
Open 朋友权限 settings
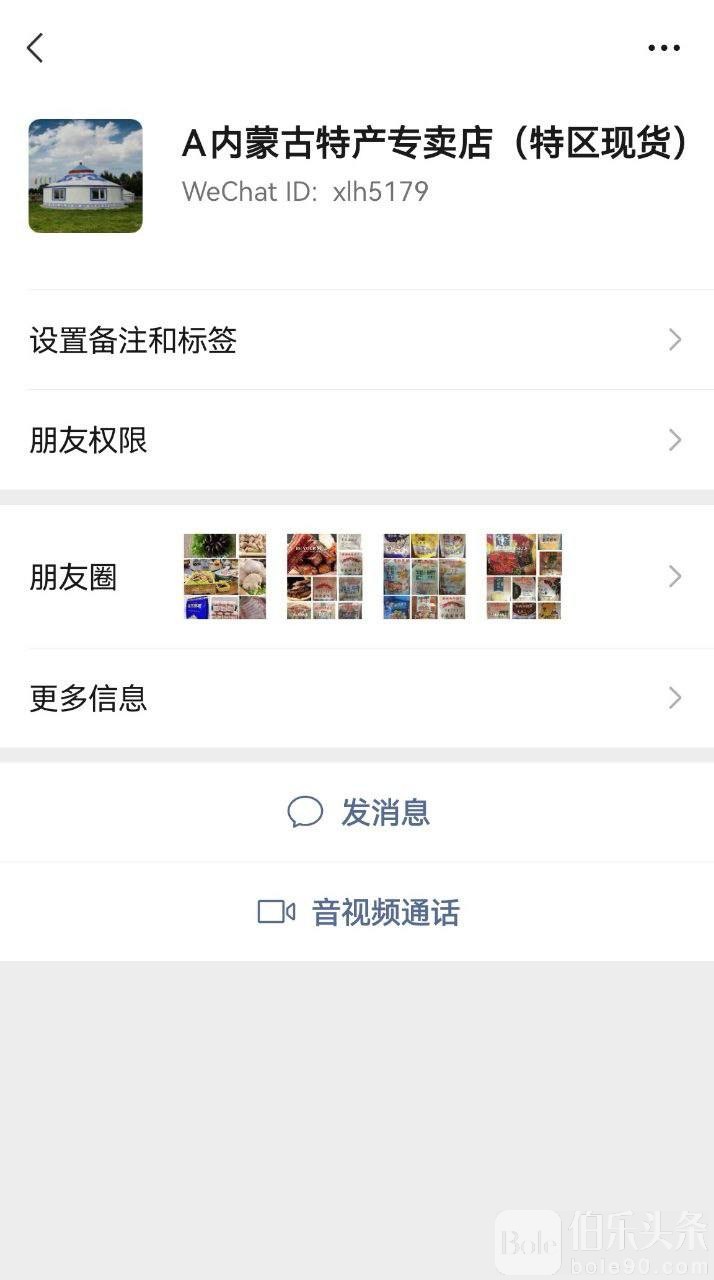pos(357,440)
